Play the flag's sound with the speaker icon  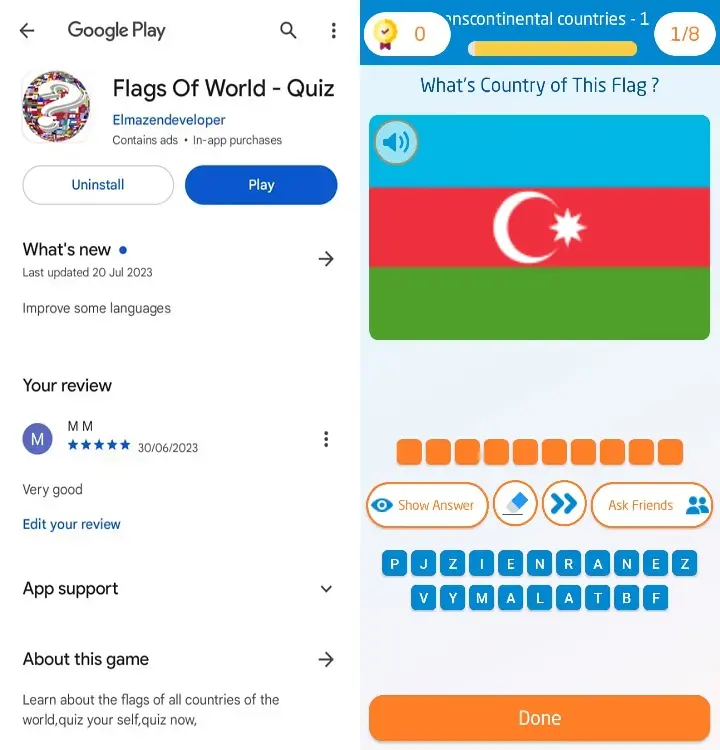click(x=396, y=143)
